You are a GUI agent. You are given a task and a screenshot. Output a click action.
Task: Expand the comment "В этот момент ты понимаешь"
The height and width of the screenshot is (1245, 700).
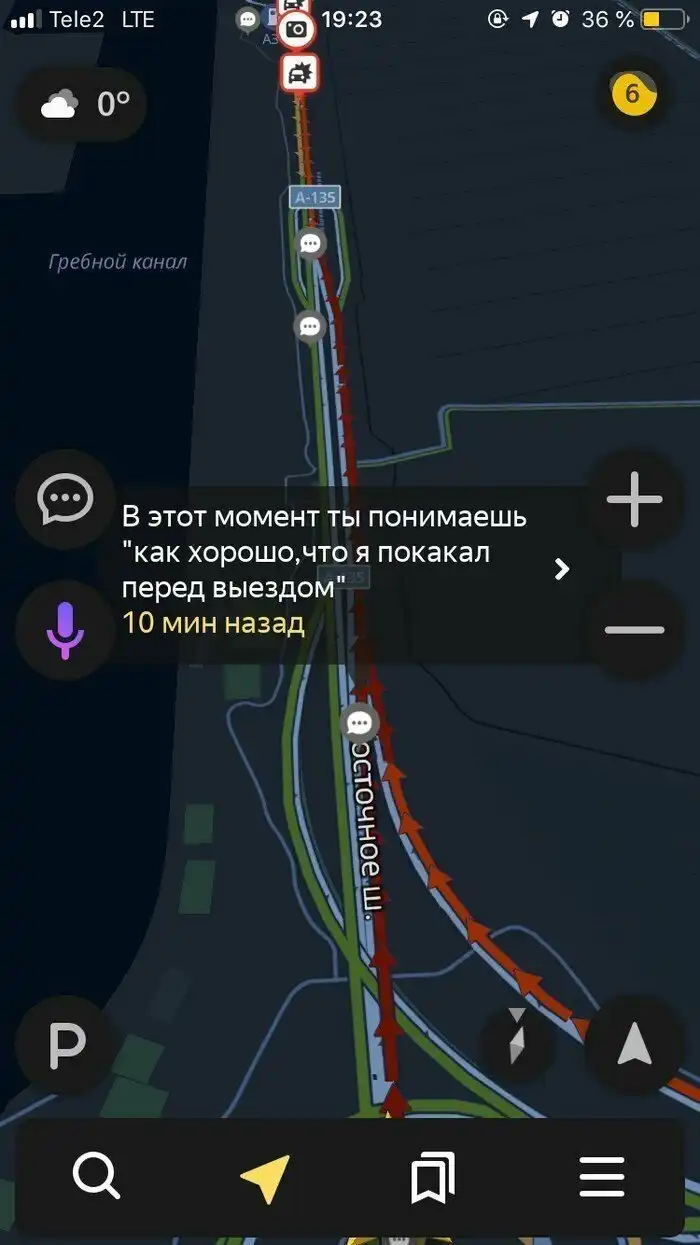click(562, 569)
